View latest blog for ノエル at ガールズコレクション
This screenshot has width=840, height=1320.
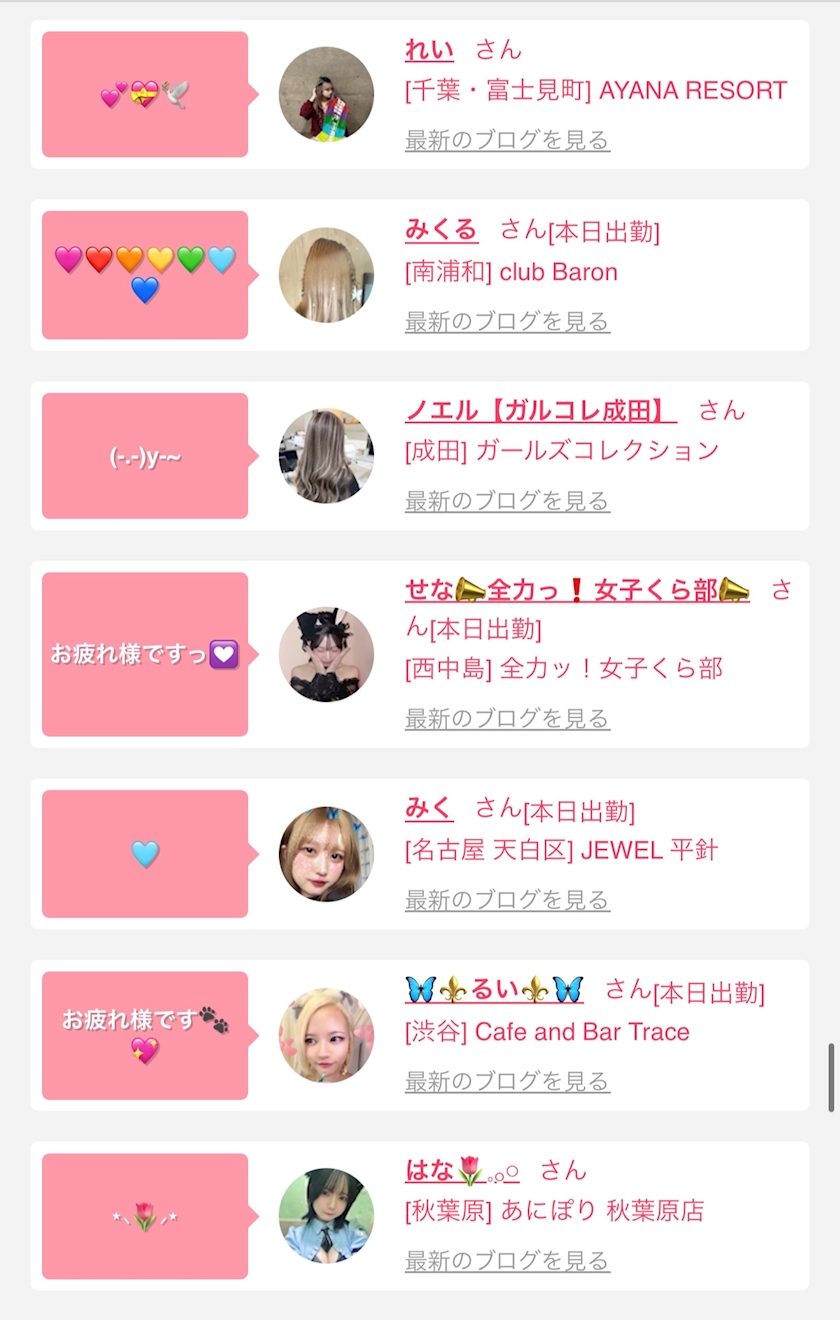pyautogui.click(x=507, y=500)
